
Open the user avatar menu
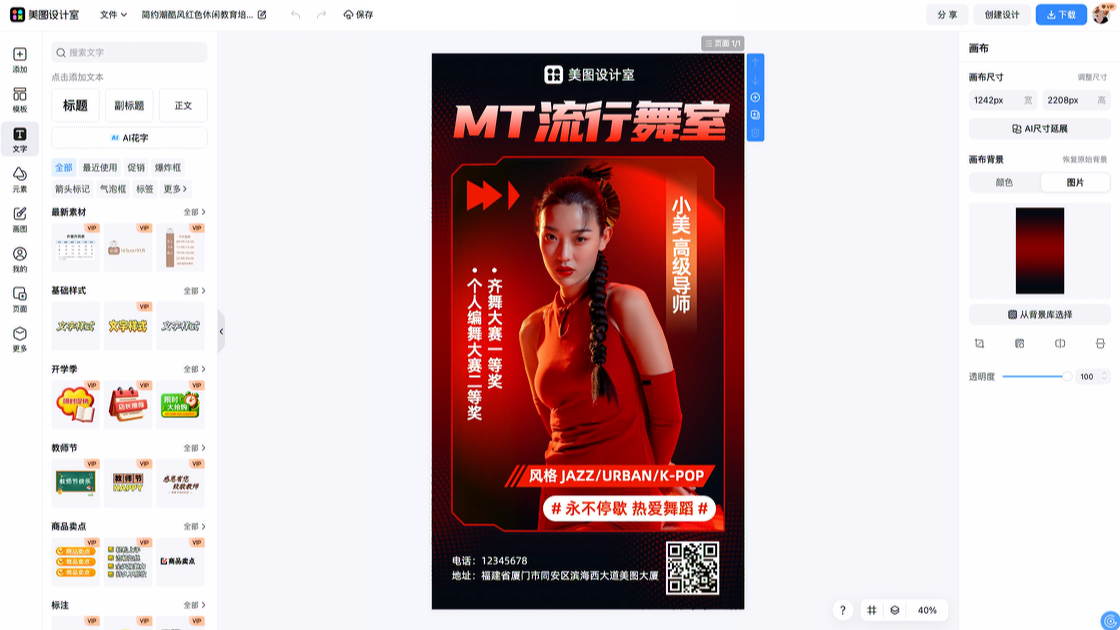[x=1103, y=14]
